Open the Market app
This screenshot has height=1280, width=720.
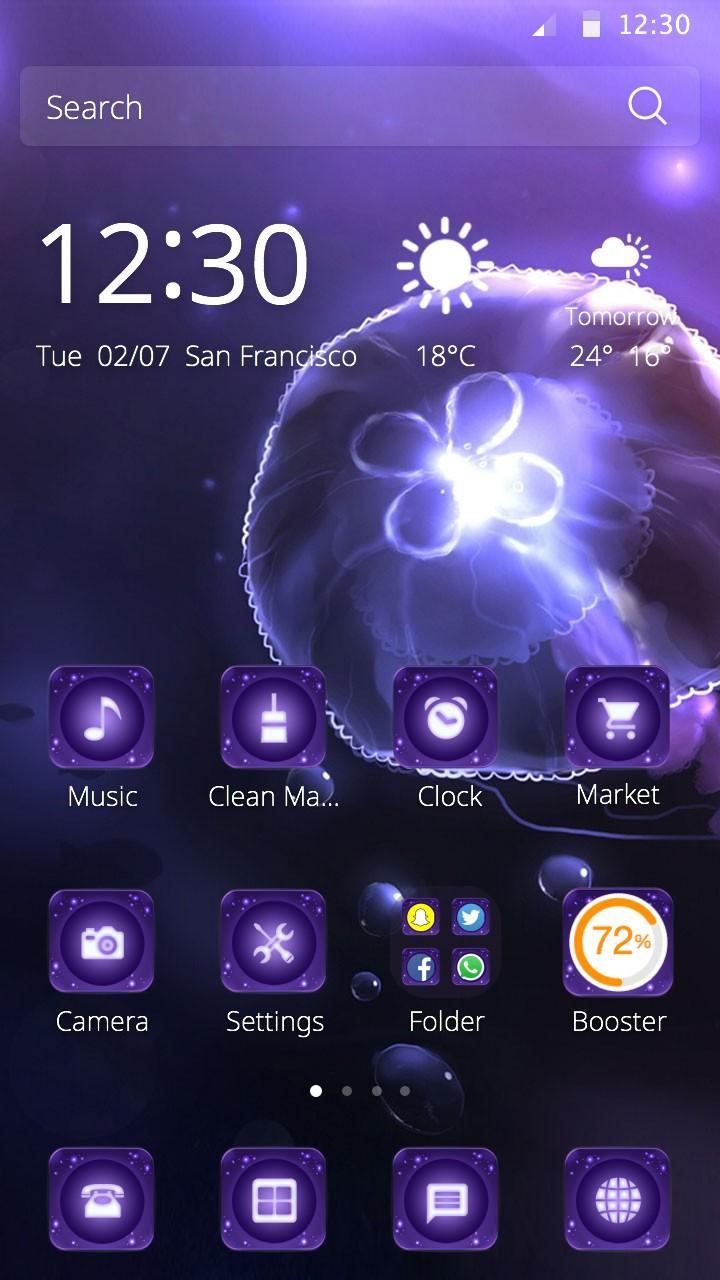tap(617, 719)
